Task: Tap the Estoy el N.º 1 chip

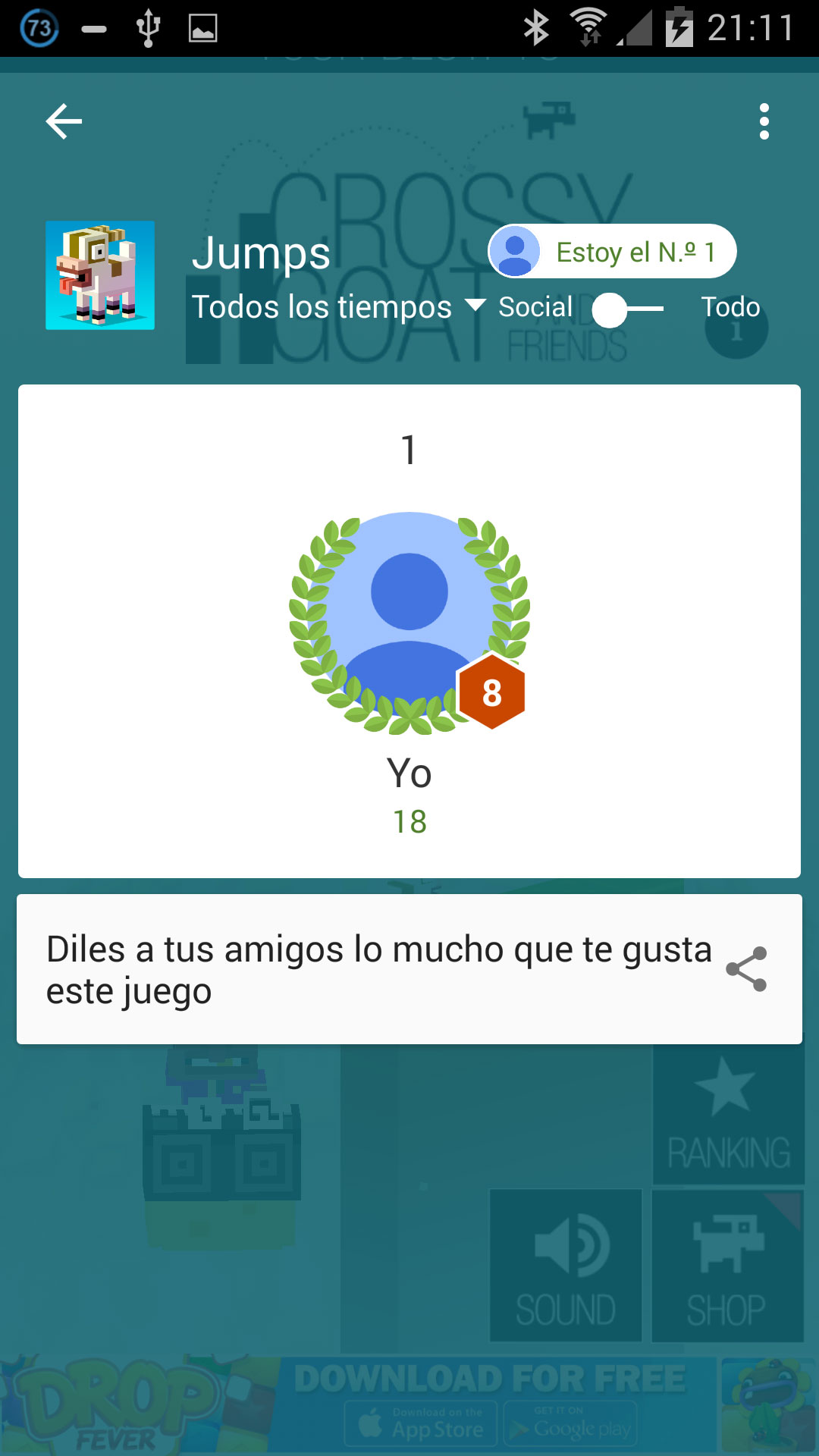Action: 612,252
